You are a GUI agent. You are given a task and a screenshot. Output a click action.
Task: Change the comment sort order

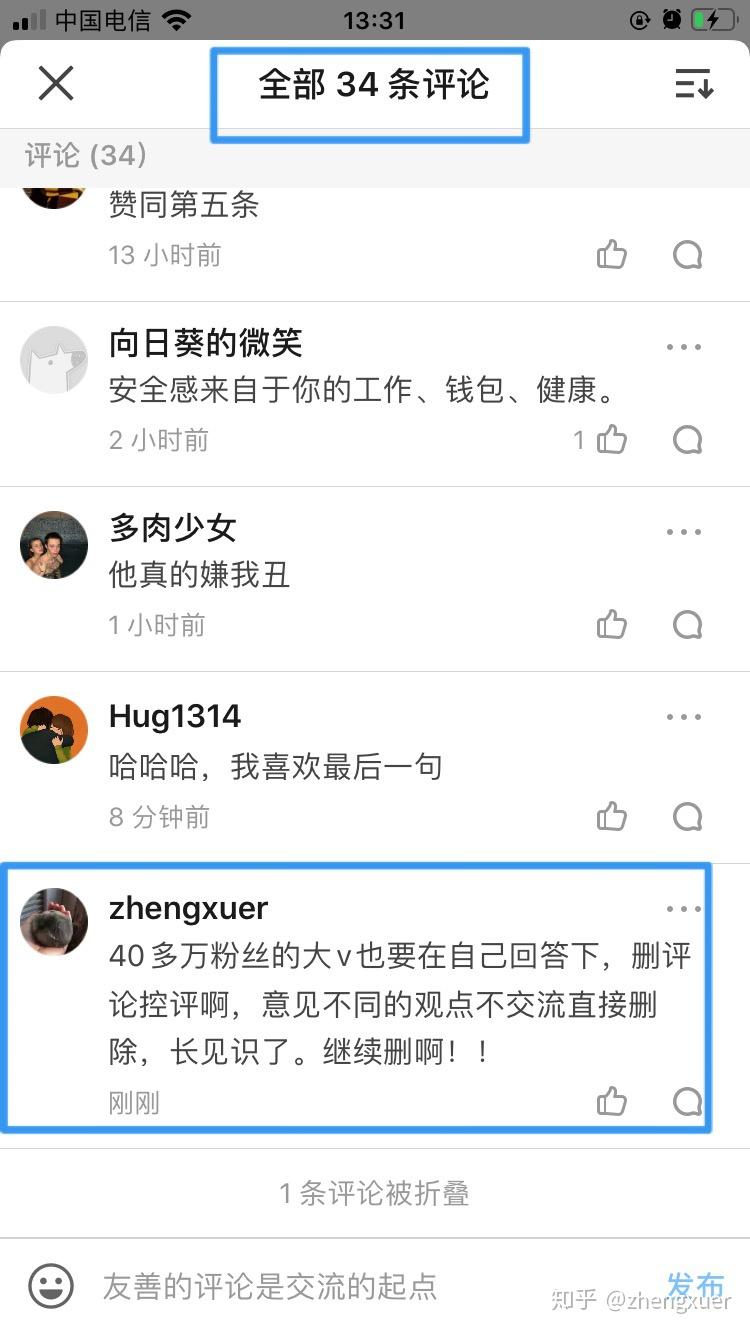pyautogui.click(x=693, y=84)
